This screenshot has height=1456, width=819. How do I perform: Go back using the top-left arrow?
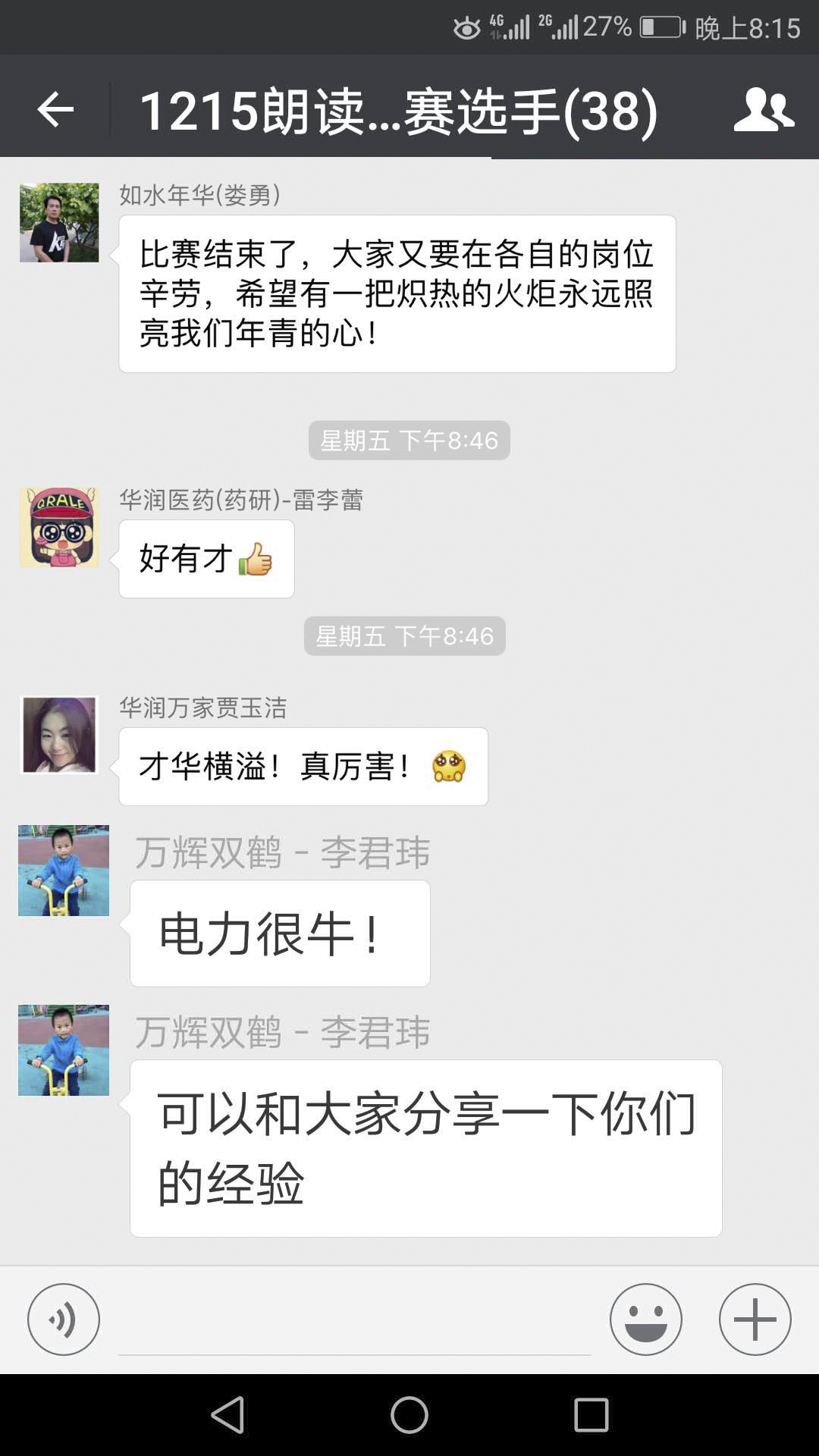(x=55, y=110)
